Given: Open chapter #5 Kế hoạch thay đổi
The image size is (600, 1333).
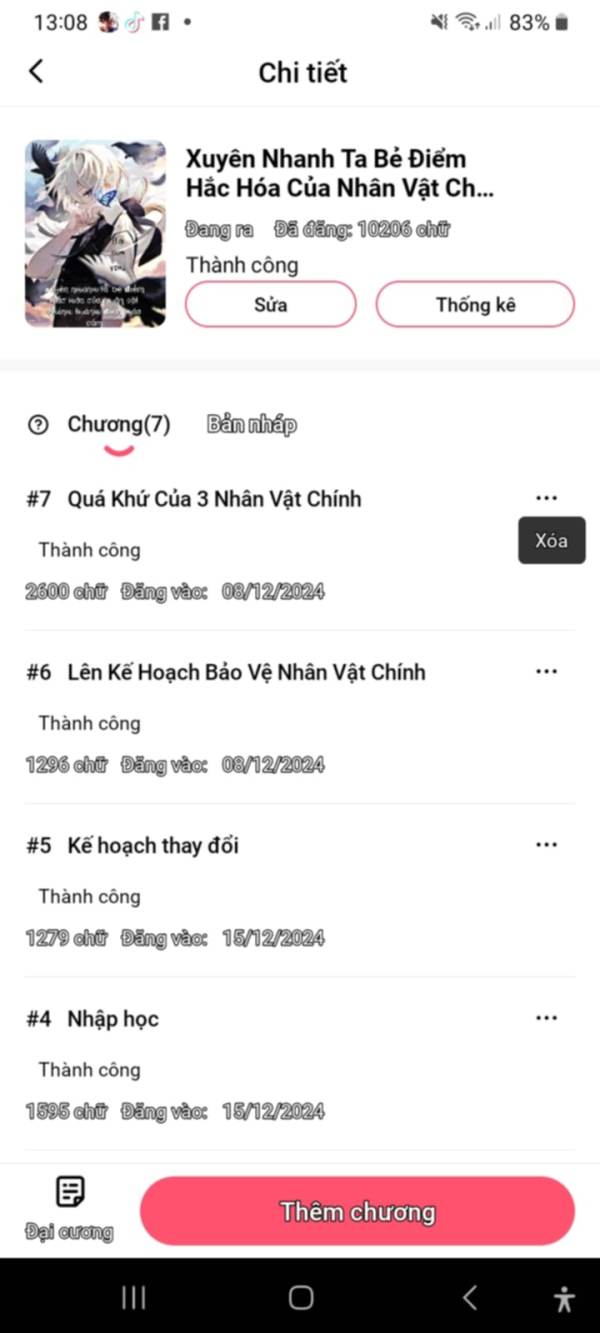Looking at the screenshot, I should (153, 846).
